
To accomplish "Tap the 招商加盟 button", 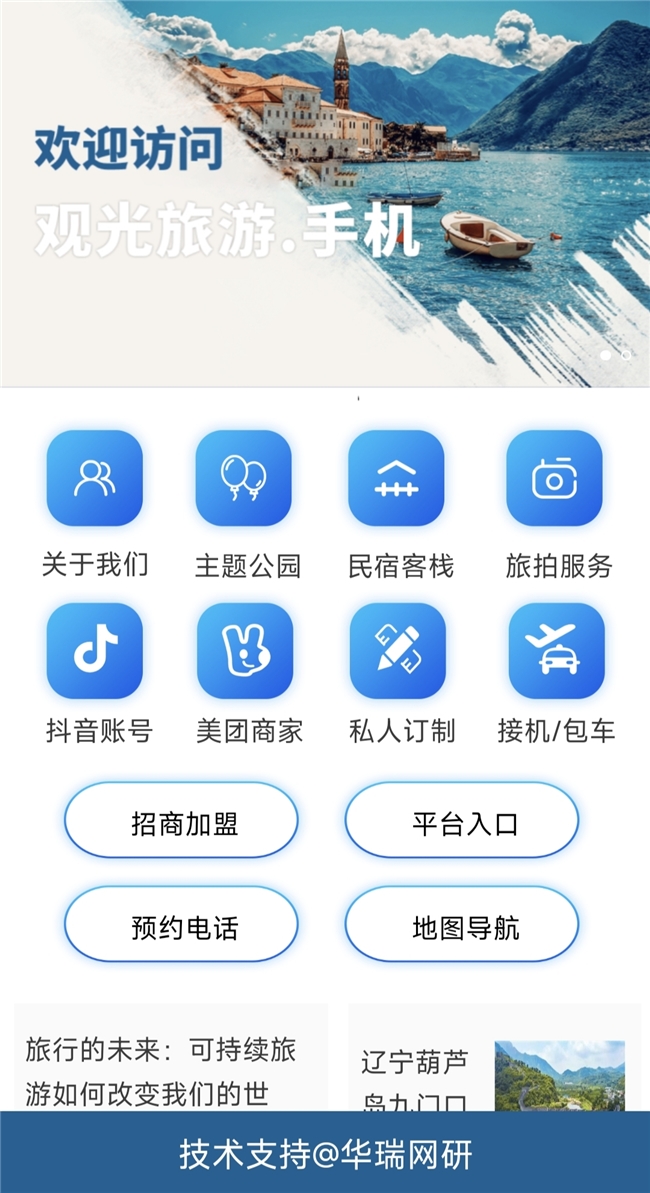I will coord(181,824).
